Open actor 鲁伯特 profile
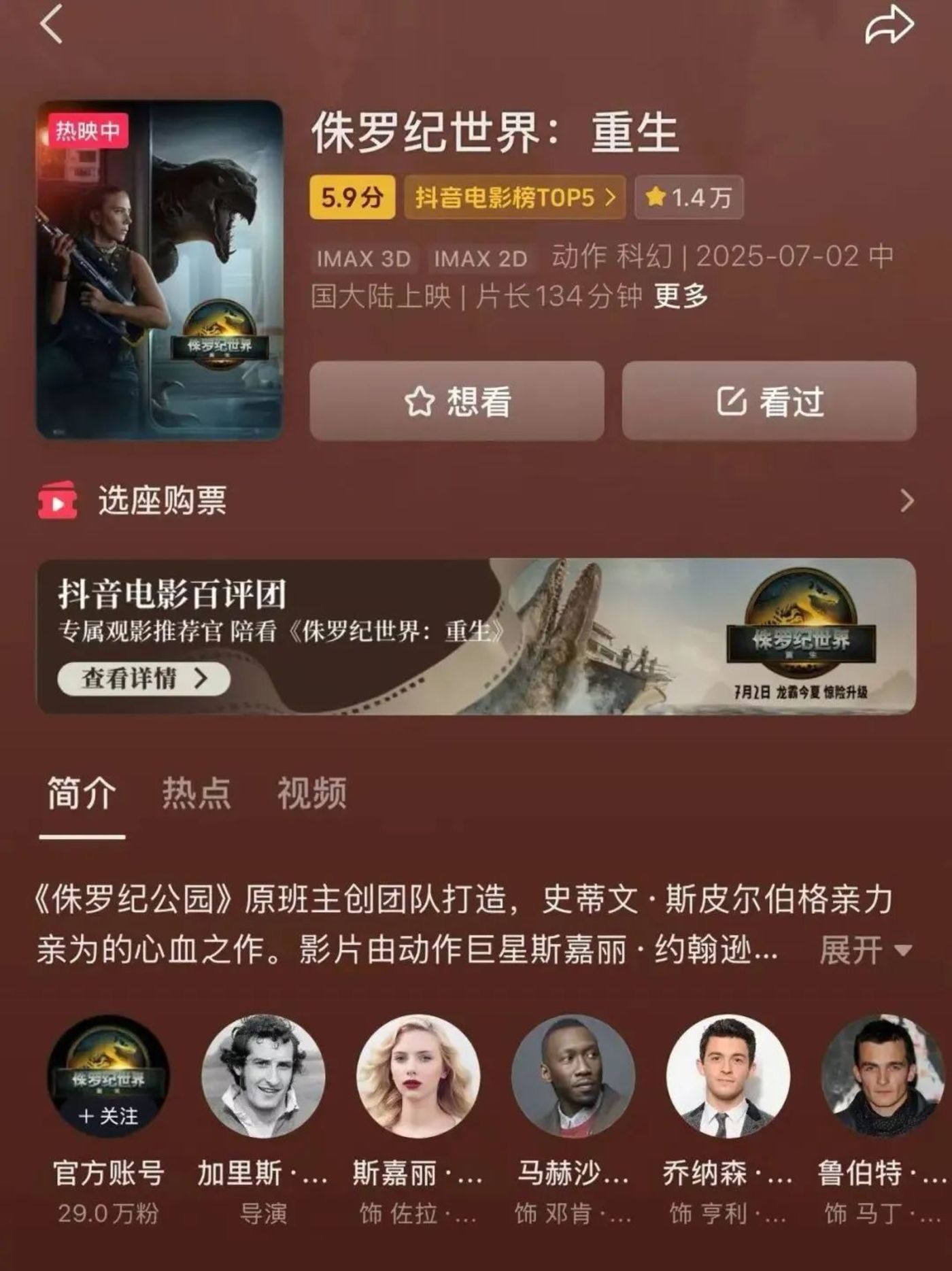Screen dimensions: 952x1271 (881, 1077)
